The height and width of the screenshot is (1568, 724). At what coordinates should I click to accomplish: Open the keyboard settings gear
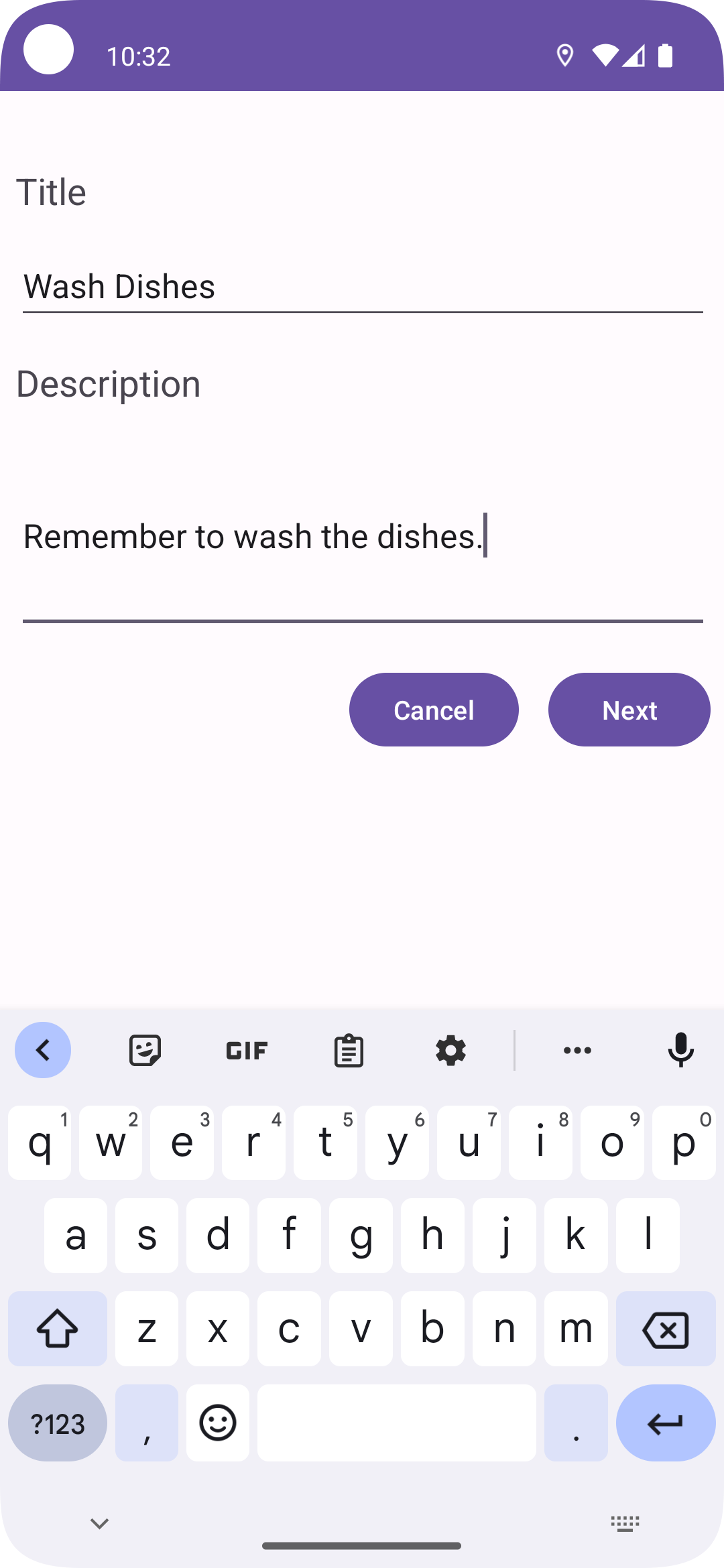coord(450,1050)
